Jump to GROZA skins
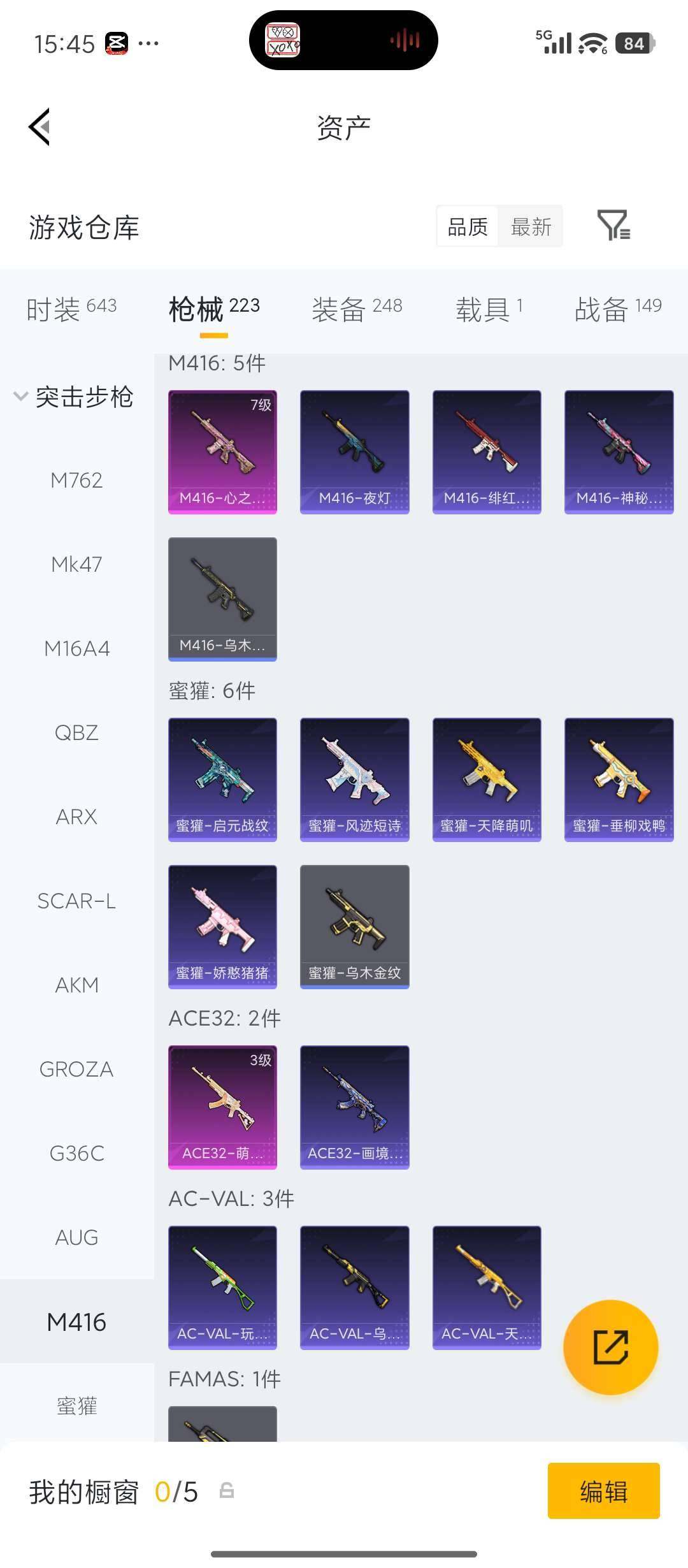This screenshot has width=688, height=1568. pyautogui.click(x=76, y=1069)
